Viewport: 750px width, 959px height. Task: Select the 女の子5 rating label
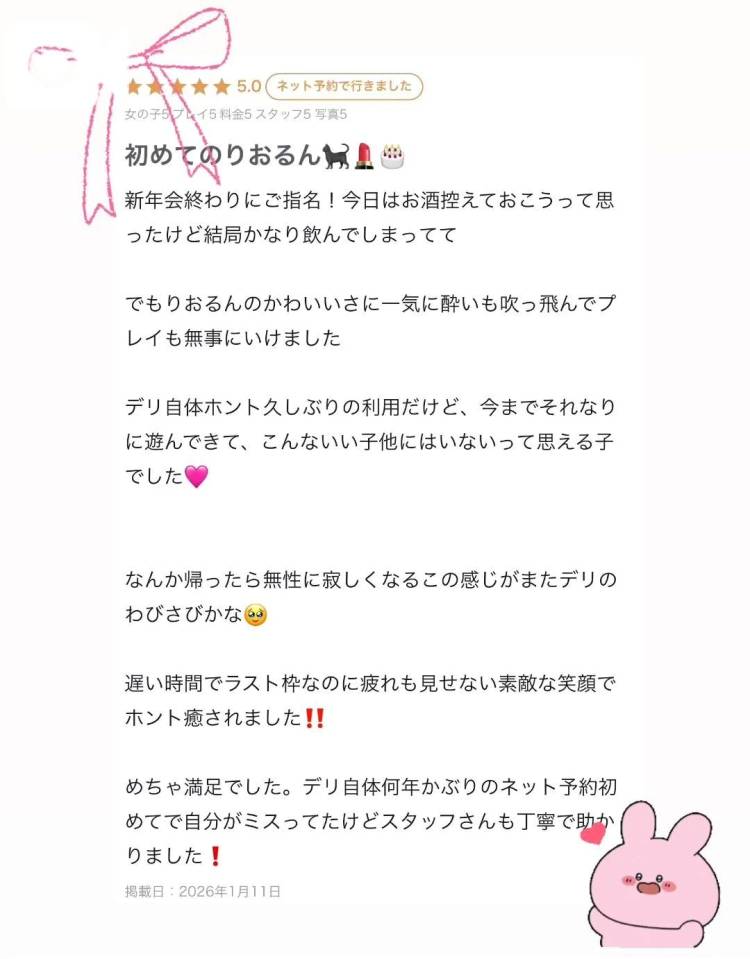(148, 113)
